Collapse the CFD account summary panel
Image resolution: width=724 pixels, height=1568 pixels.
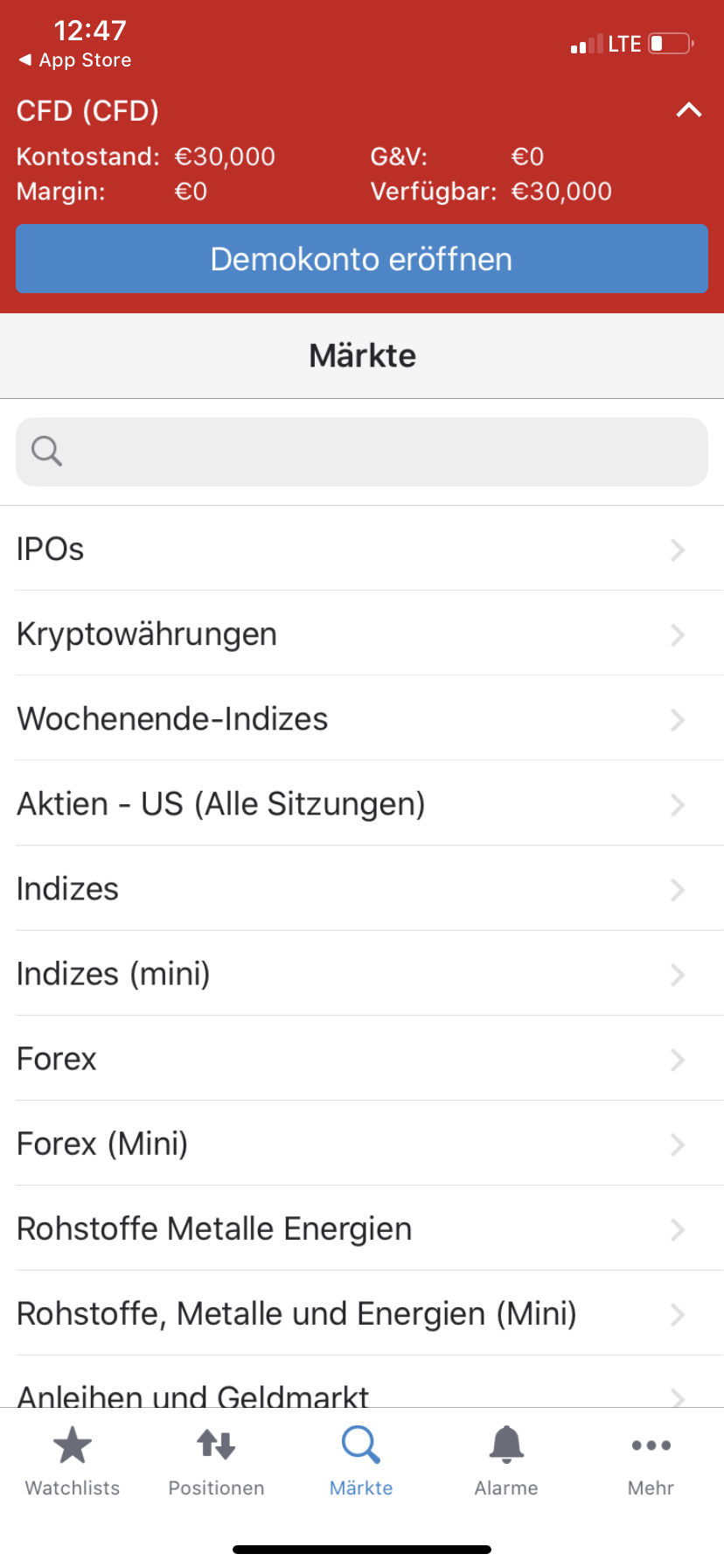point(689,110)
